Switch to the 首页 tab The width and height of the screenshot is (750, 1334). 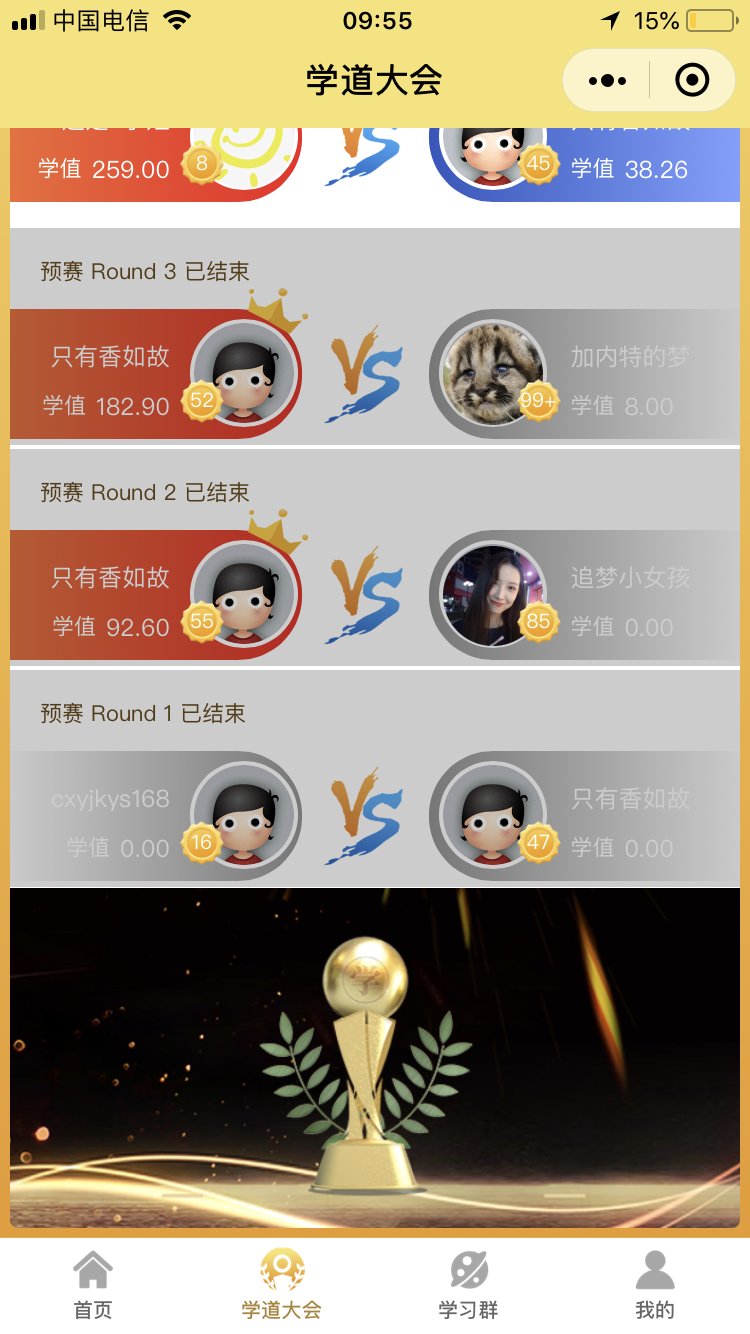tap(93, 1285)
